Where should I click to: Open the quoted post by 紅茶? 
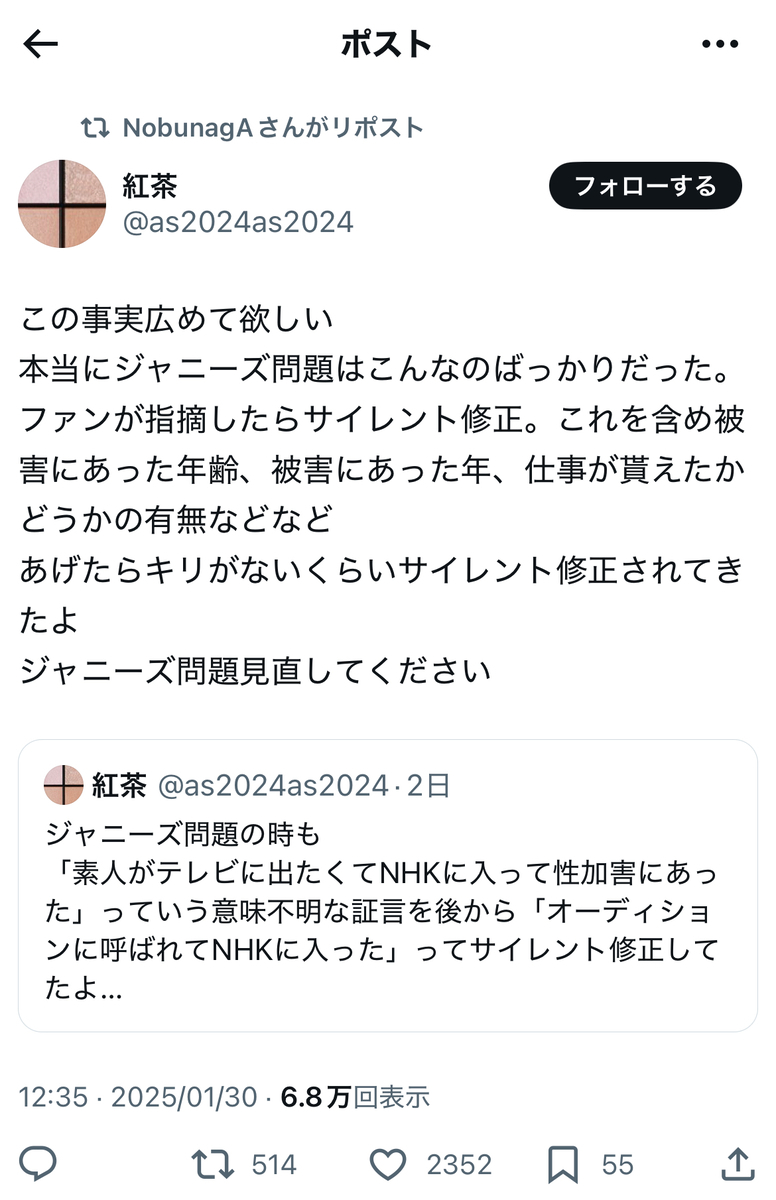[388, 886]
